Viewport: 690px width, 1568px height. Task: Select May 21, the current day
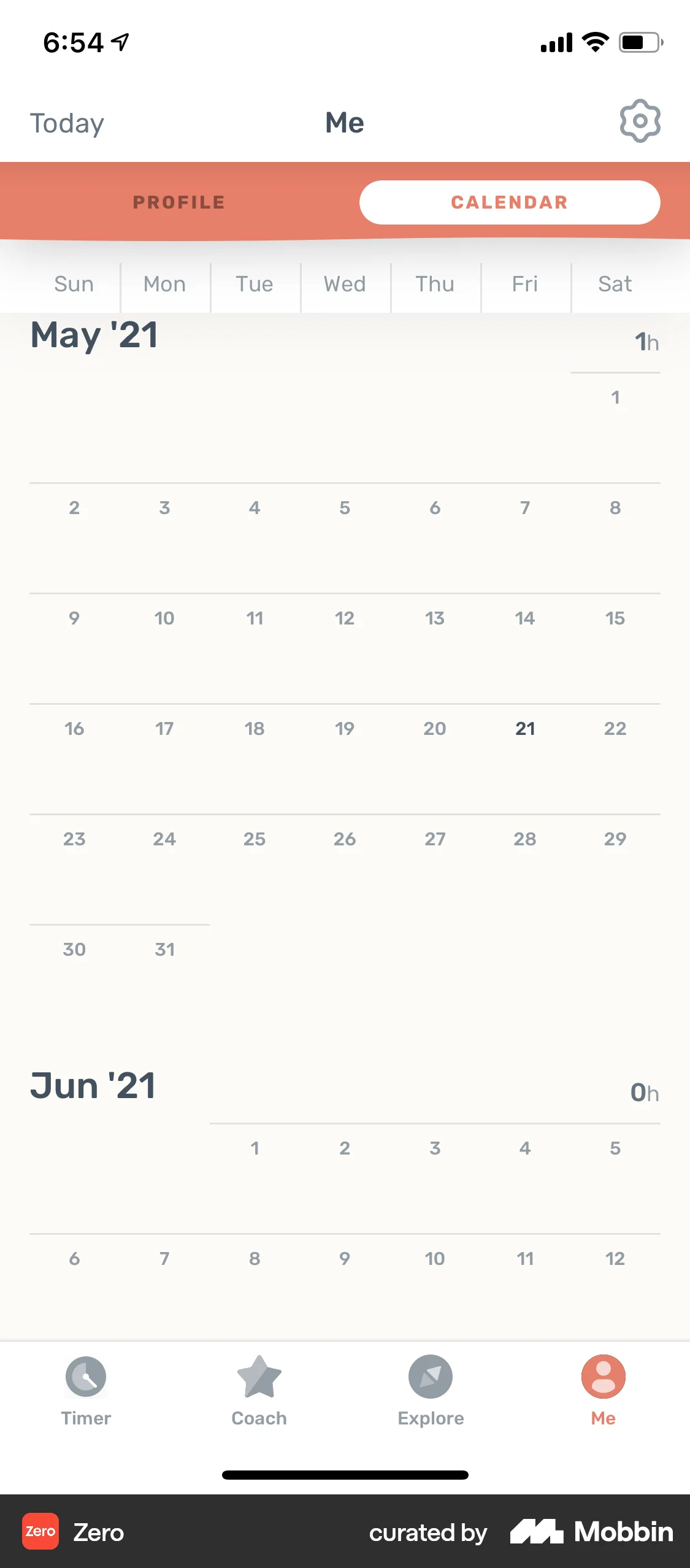(525, 729)
